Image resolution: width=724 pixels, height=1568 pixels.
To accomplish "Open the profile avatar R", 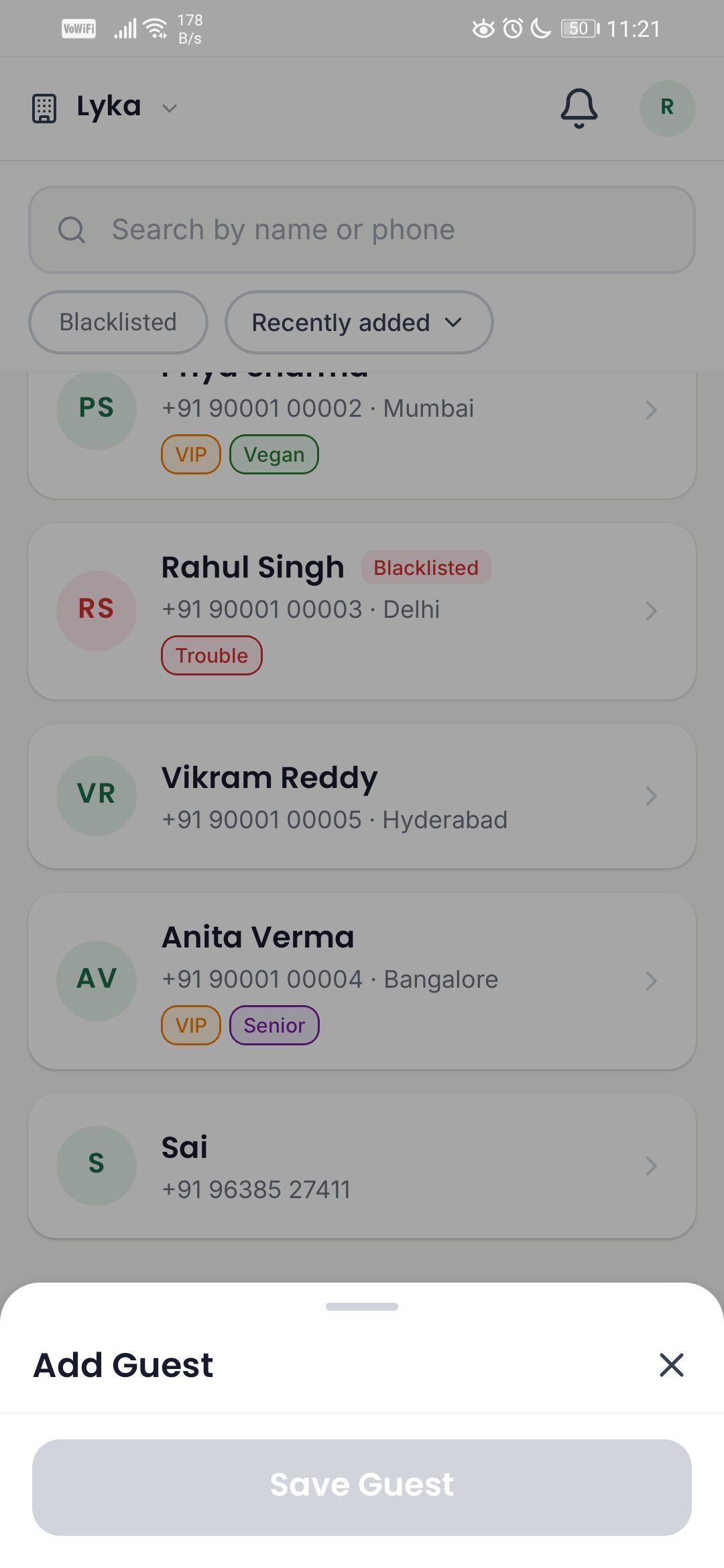I will (667, 108).
